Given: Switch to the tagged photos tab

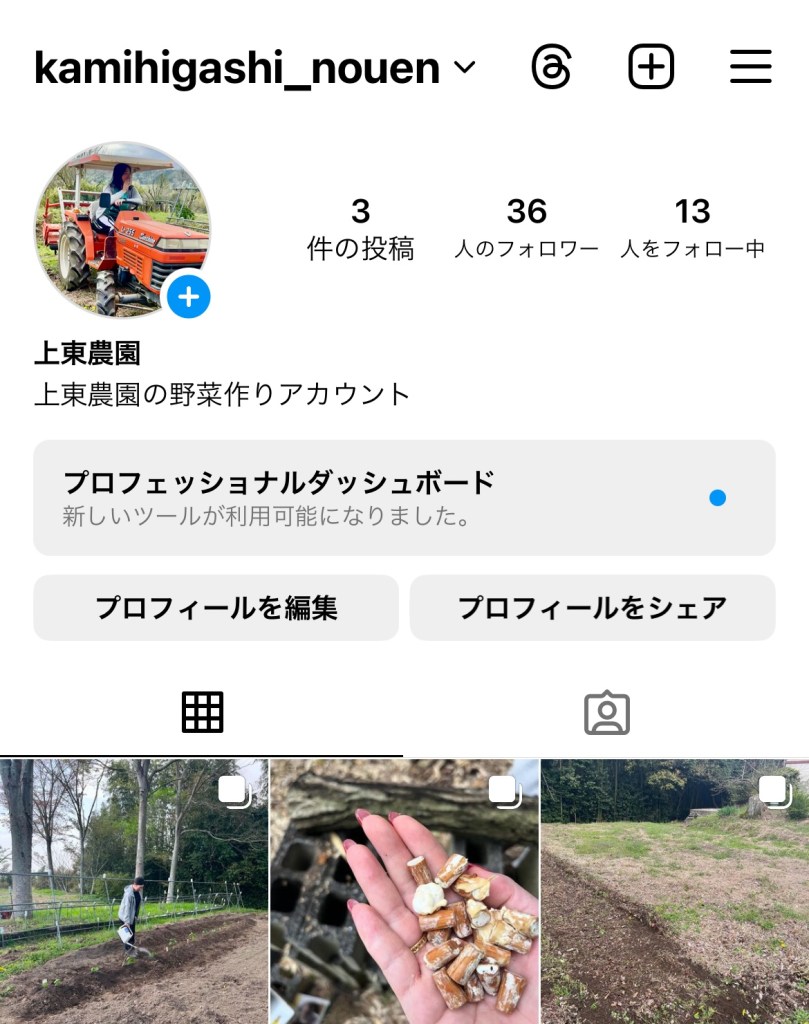Looking at the screenshot, I should point(606,713).
